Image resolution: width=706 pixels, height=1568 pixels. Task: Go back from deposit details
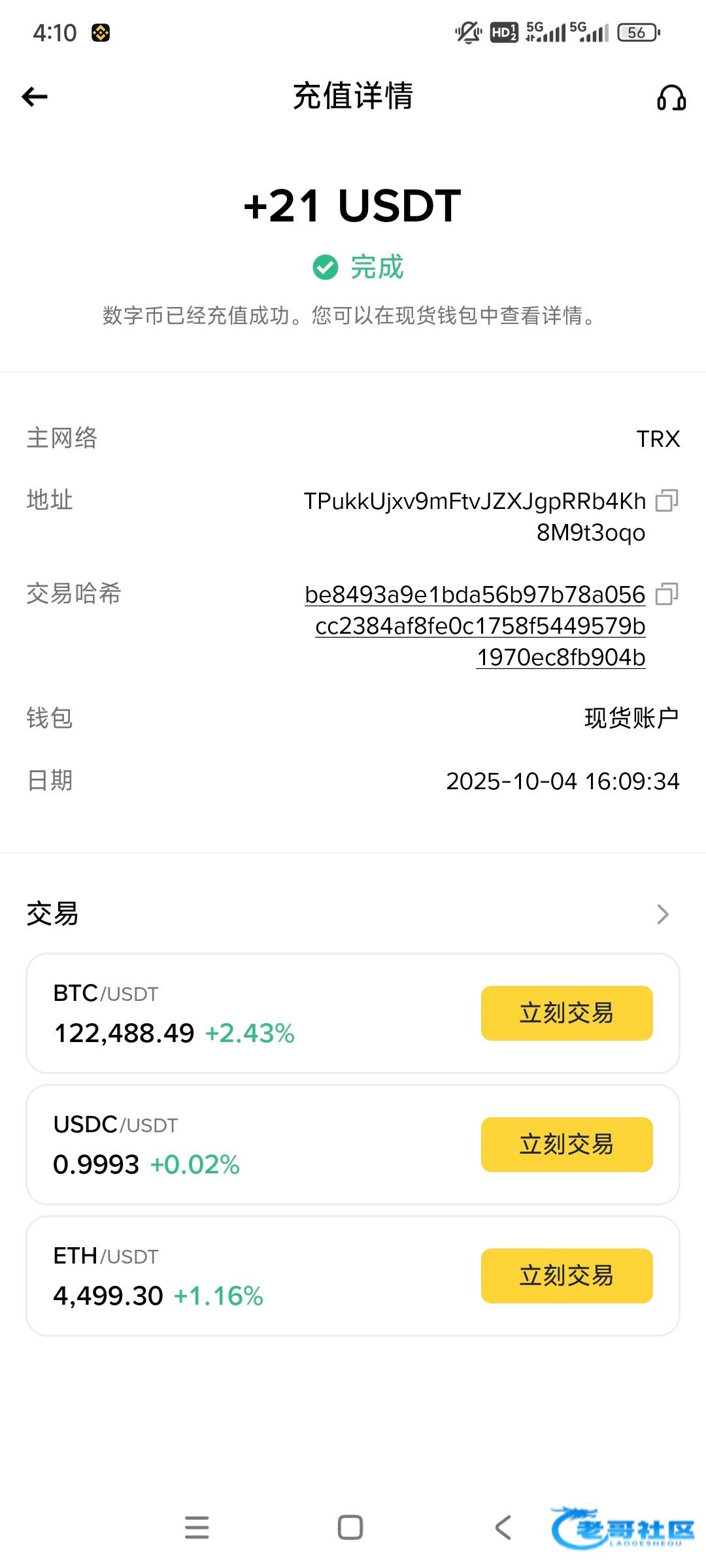click(x=35, y=97)
